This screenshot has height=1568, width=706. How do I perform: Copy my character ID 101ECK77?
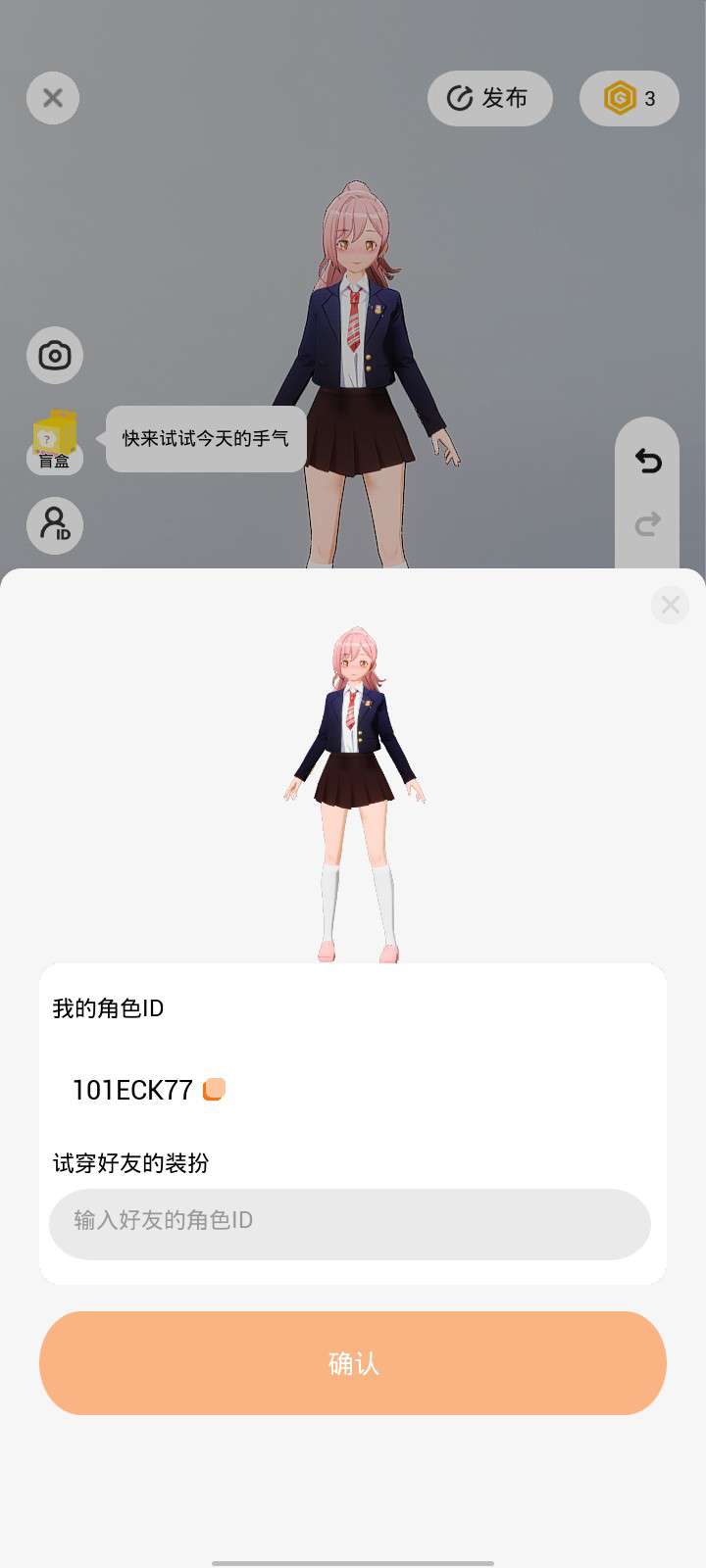[x=214, y=1090]
